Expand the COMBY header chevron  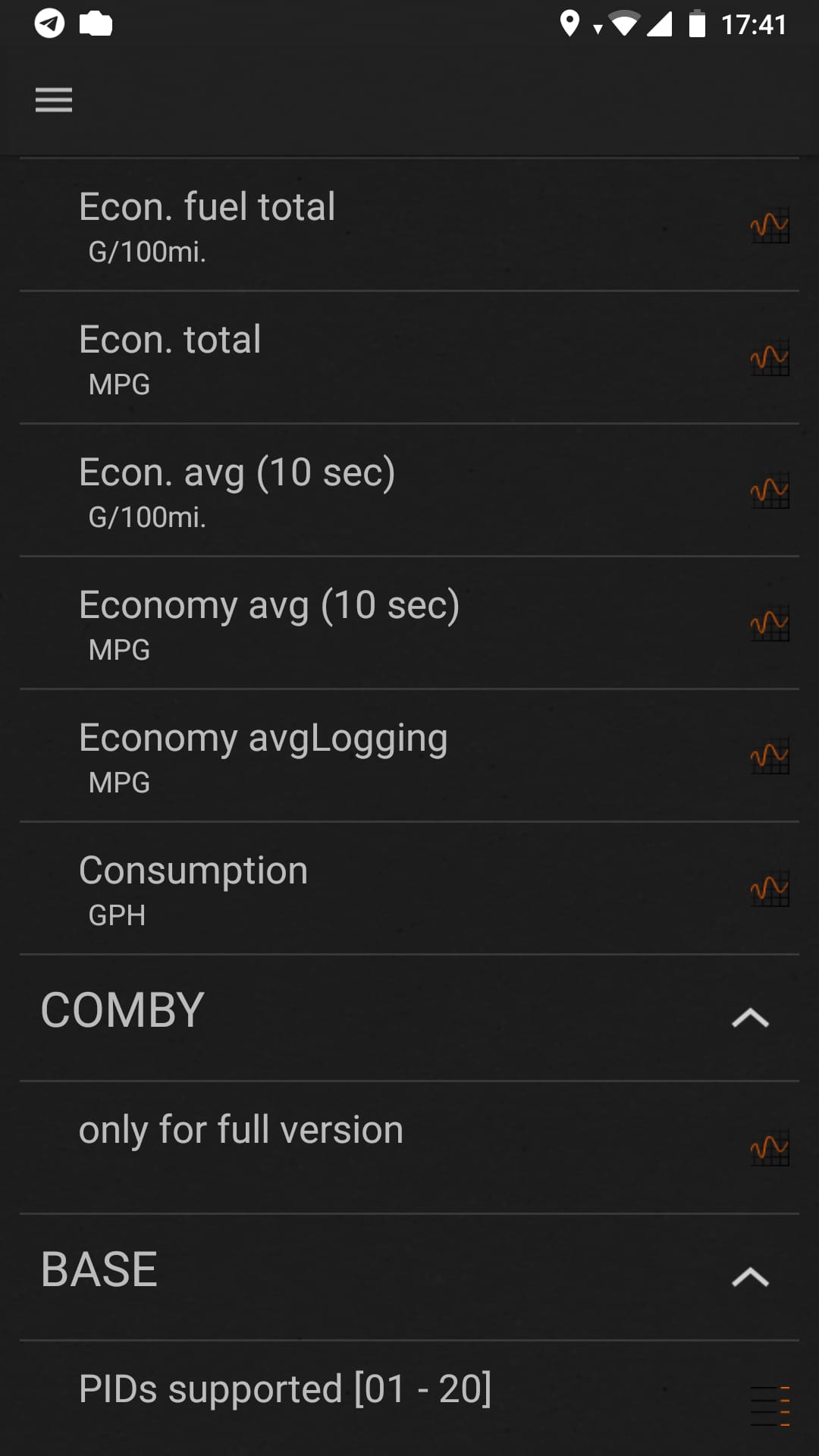[x=749, y=1017]
